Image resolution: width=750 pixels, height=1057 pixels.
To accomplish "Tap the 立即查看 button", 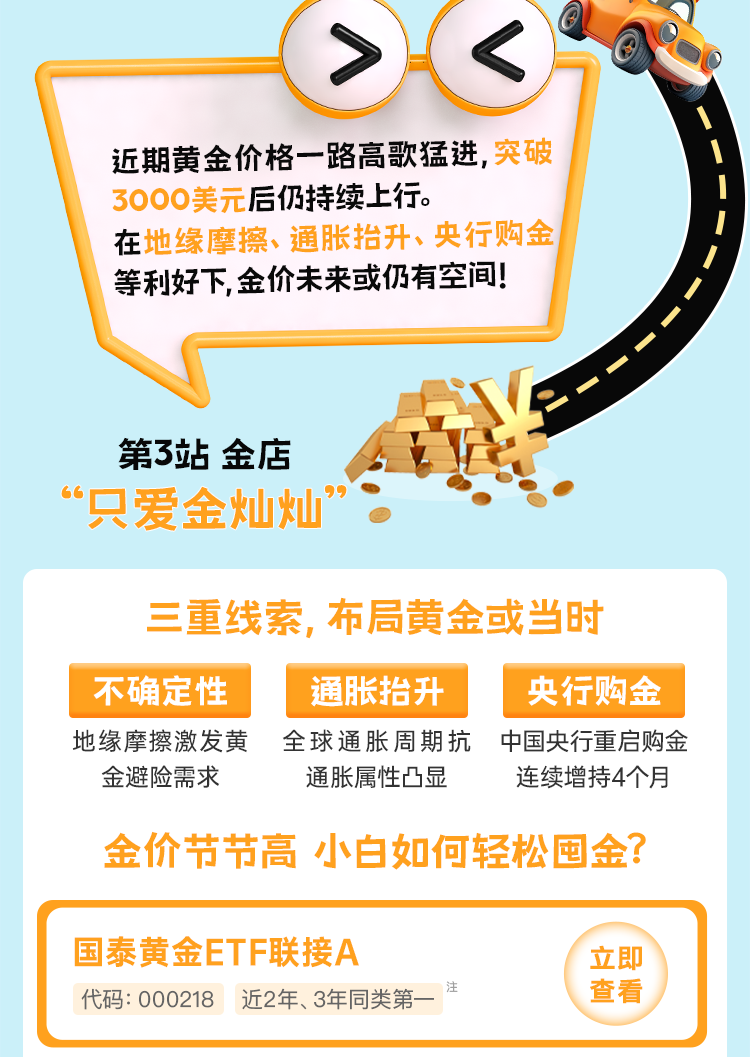I will tap(615, 974).
